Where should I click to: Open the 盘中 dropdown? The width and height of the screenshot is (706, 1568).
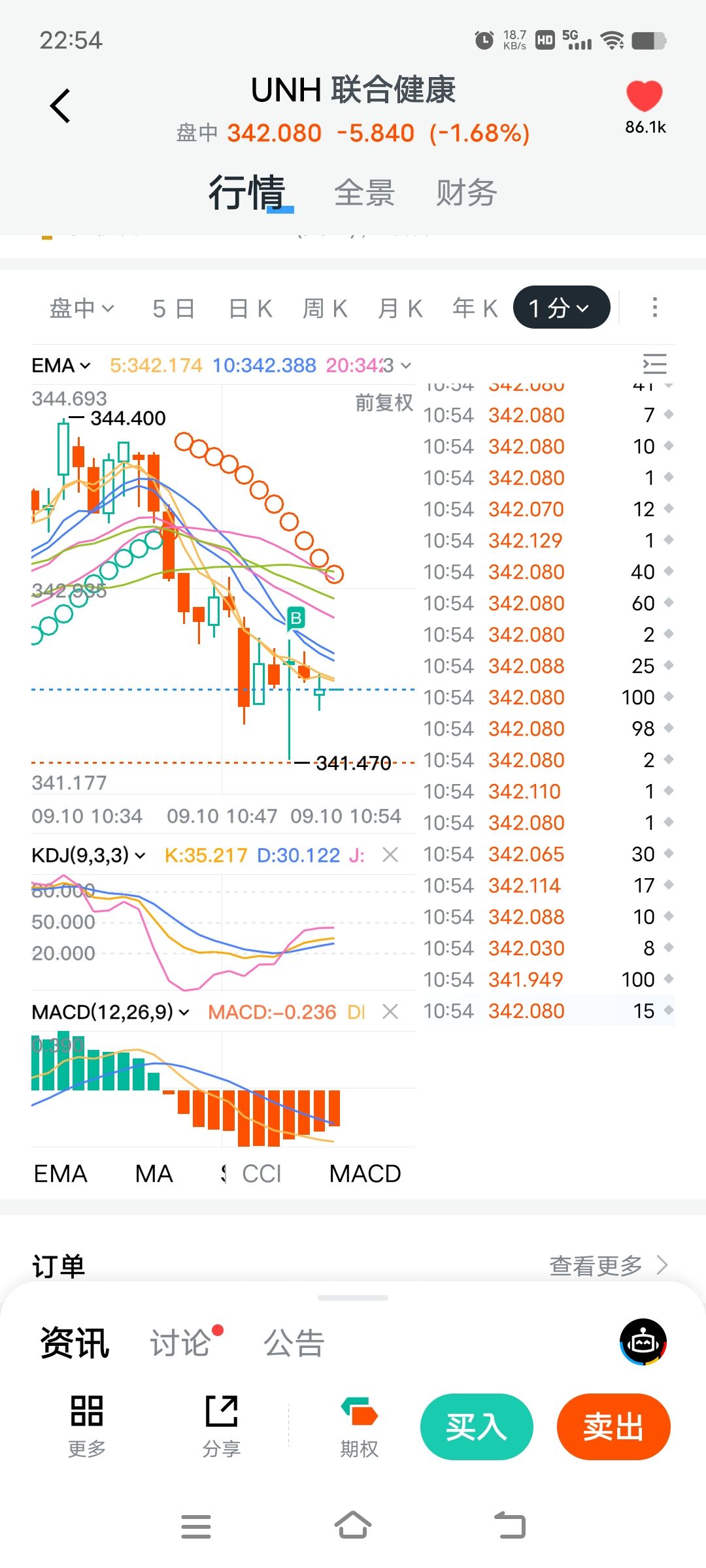[x=82, y=308]
